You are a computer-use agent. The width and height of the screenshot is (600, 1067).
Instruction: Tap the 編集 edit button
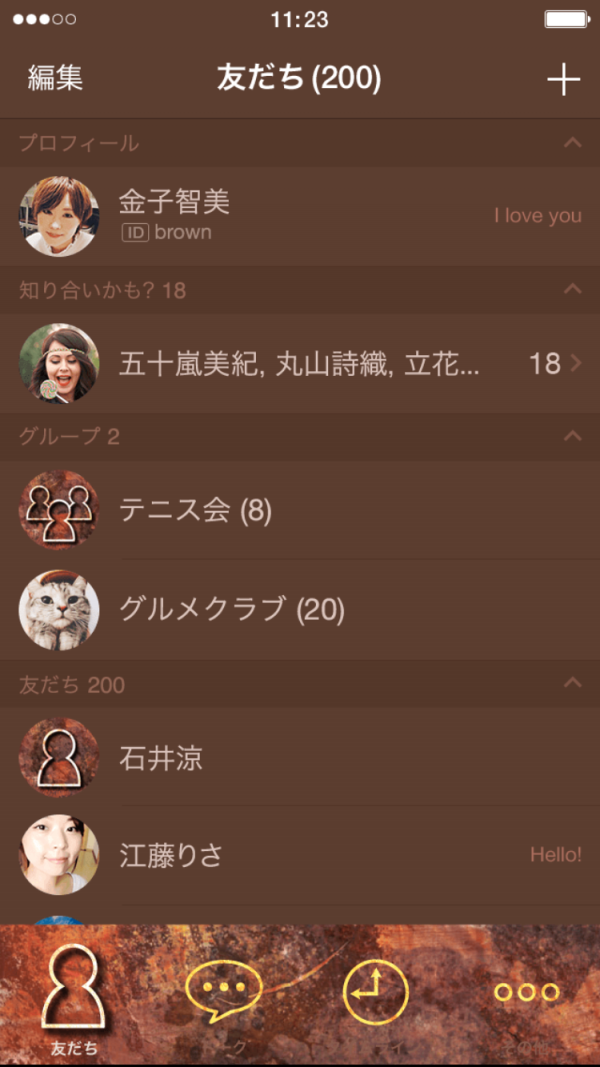[x=55, y=78]
